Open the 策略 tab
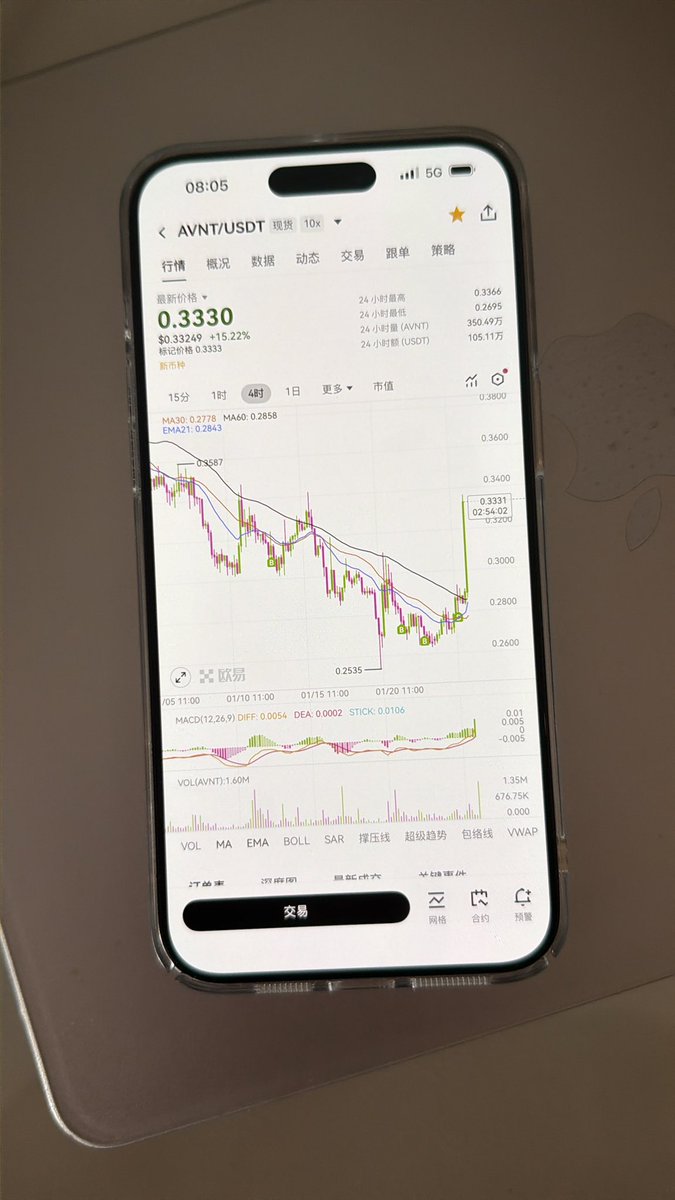The image size is (675, 1200). coord(443,250)
